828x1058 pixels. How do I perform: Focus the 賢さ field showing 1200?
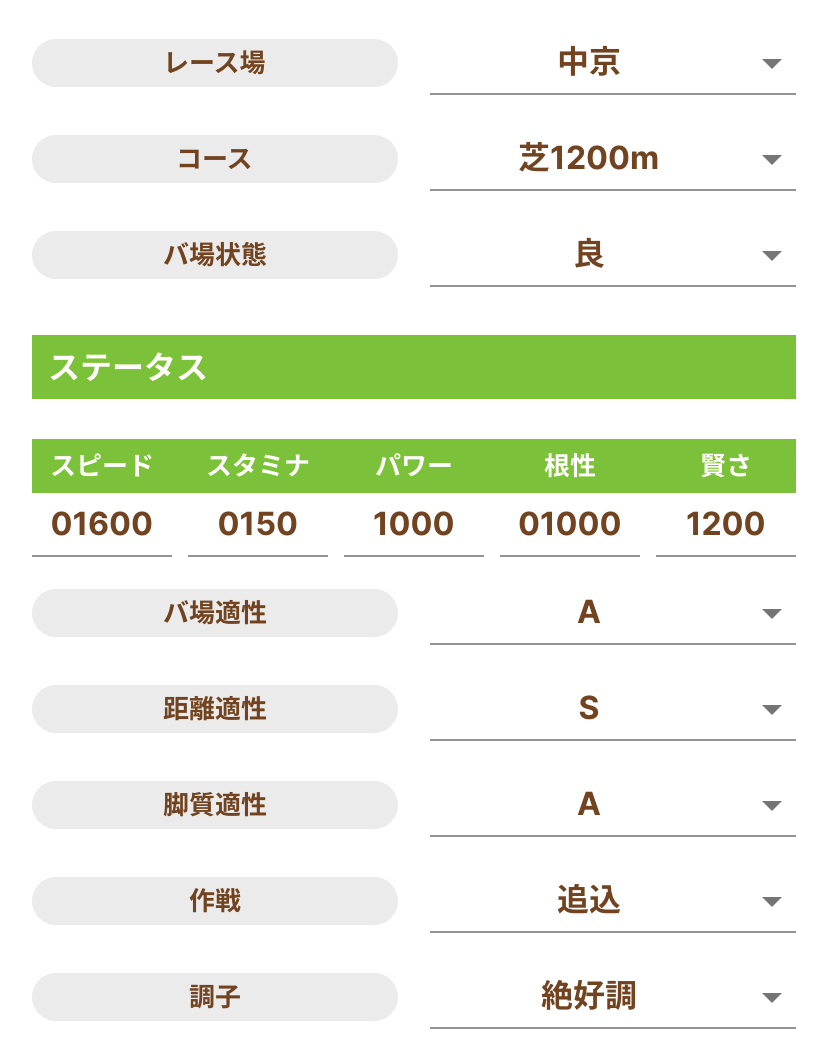726,524
